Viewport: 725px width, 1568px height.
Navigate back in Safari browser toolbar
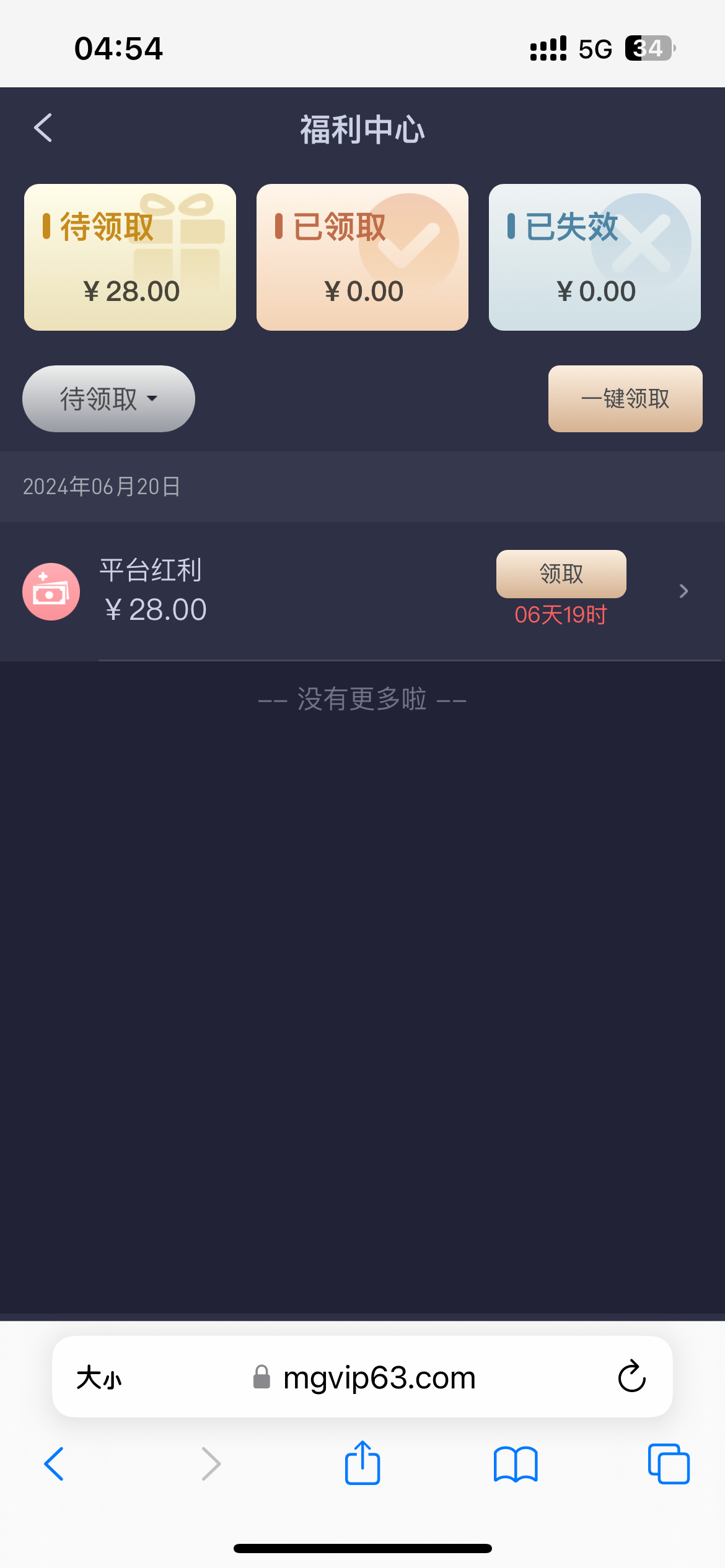coord(55,1464)
